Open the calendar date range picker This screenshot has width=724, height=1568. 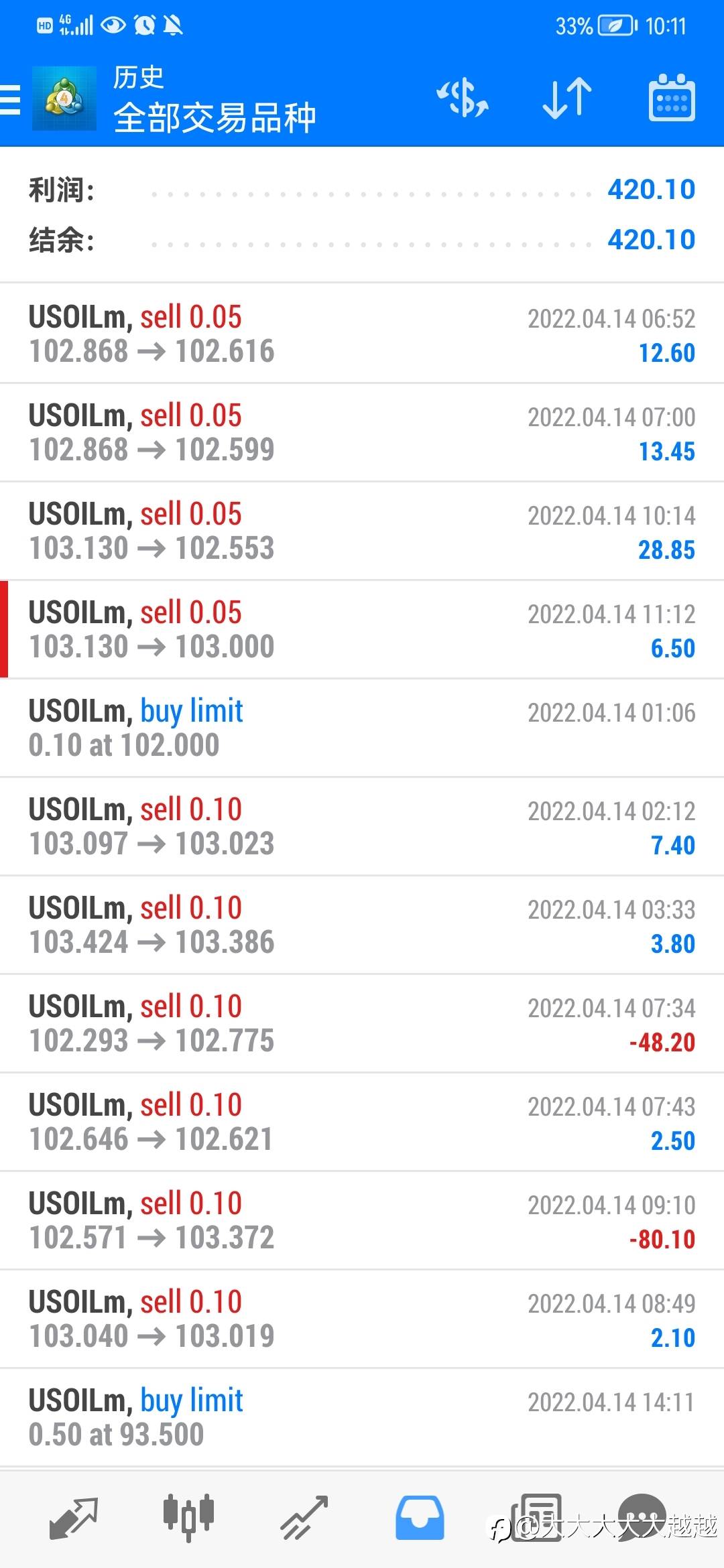671,99
